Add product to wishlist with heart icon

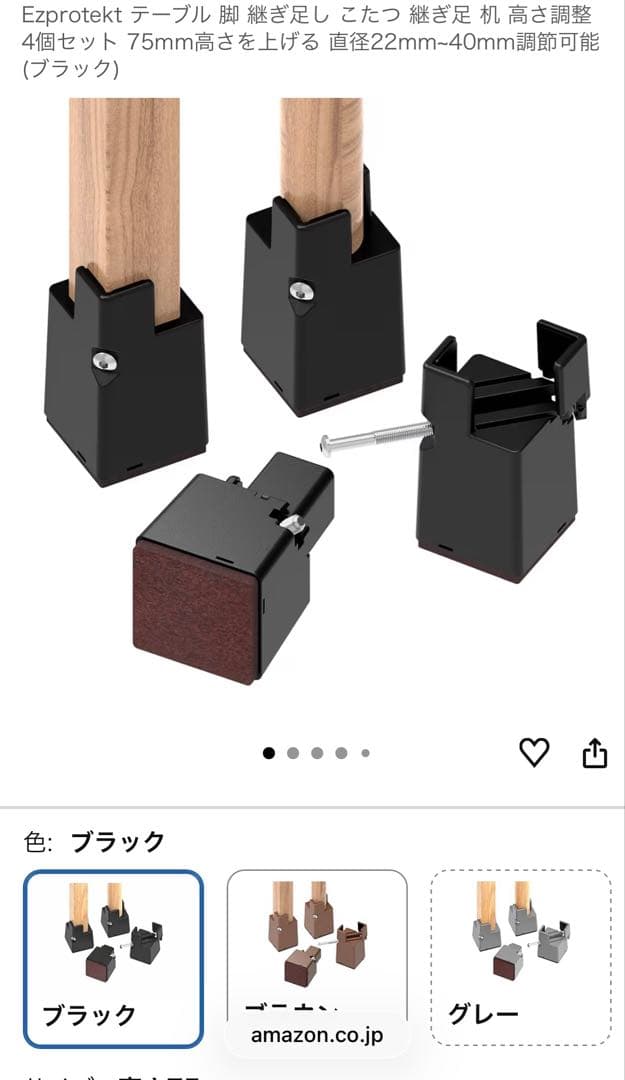[x=534, y=752]
